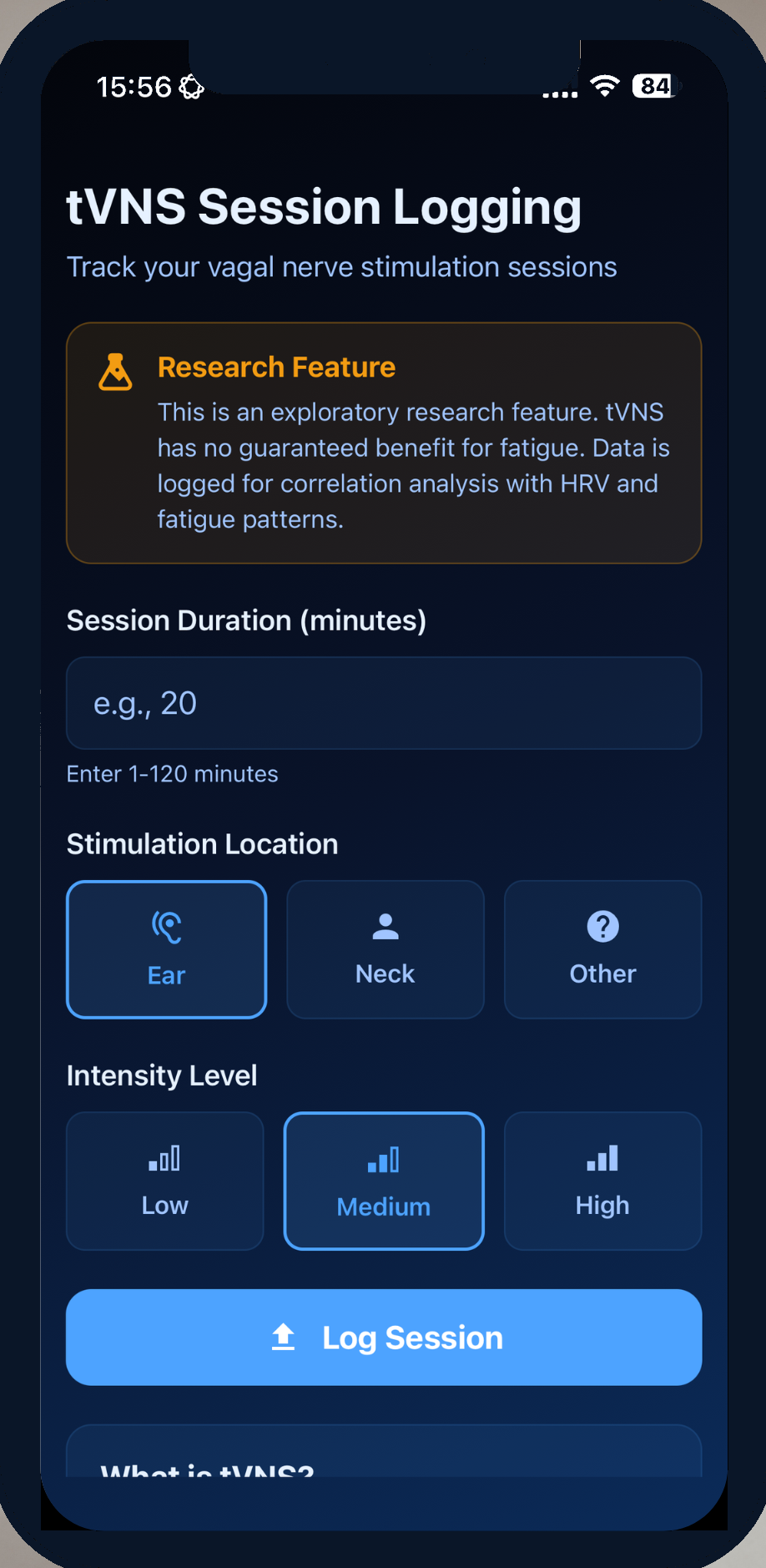Tap the session duration input field
Viewport: 766px width, 1568px height.
click(383, 703)
